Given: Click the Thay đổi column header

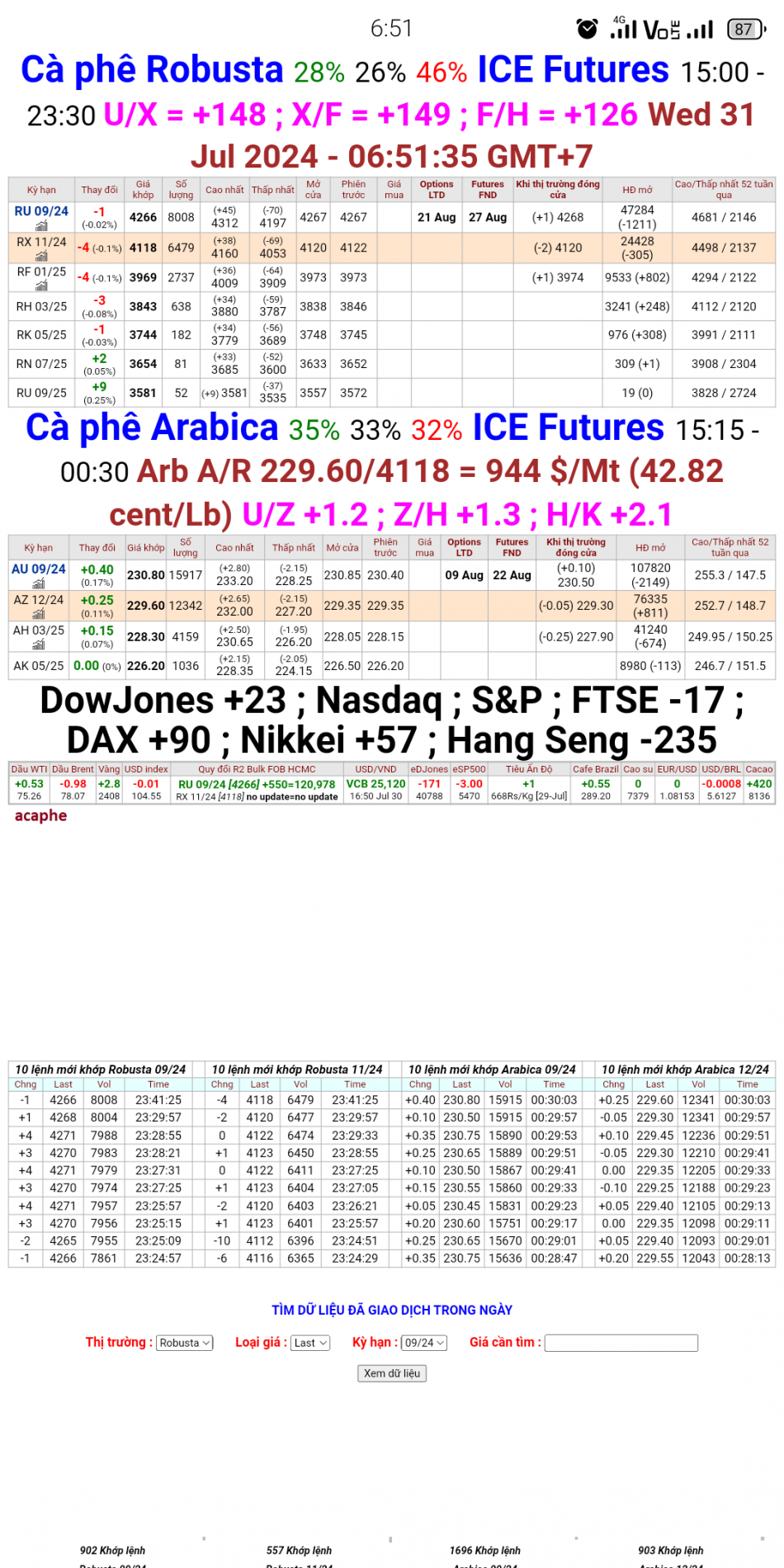Looking at the screenshot, I should pos(99,189).
